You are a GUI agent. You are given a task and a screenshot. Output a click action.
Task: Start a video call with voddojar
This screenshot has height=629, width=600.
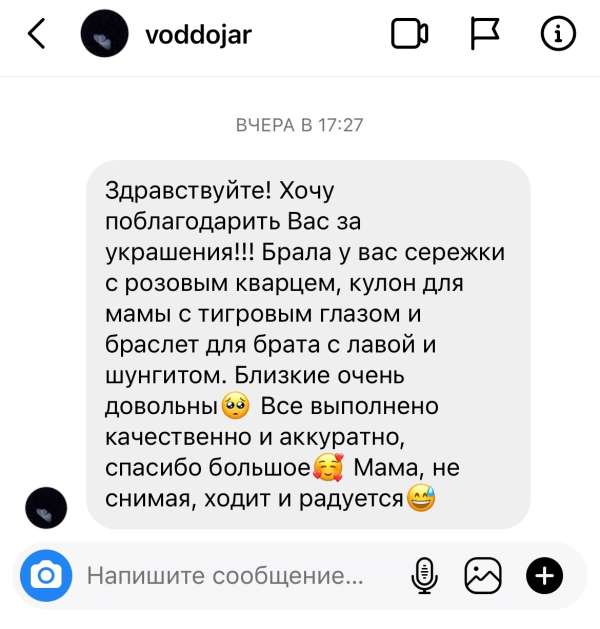[x=408, y=35]
